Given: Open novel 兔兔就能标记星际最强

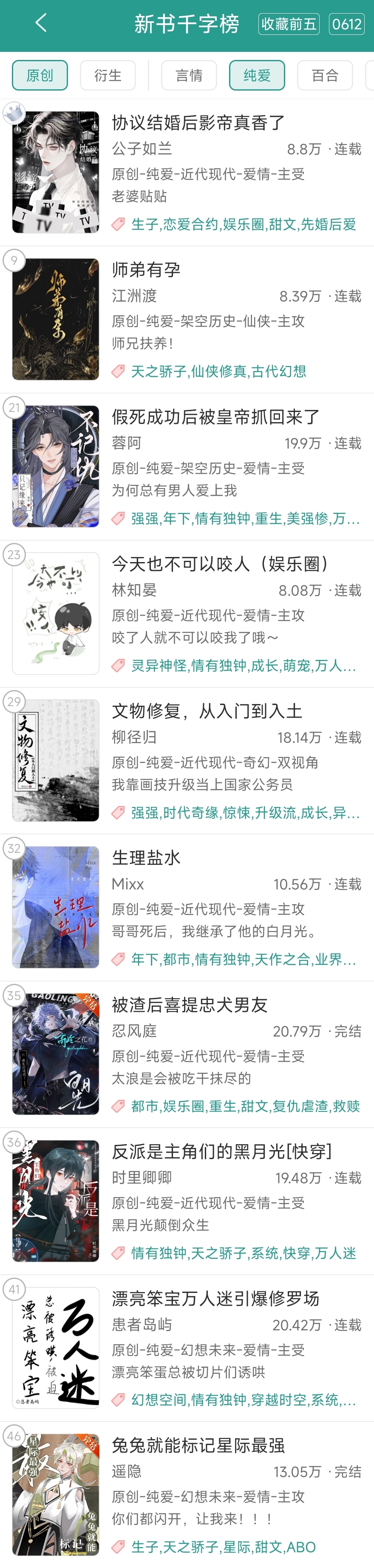Looking at the screenshot, I should [198, 1446].
